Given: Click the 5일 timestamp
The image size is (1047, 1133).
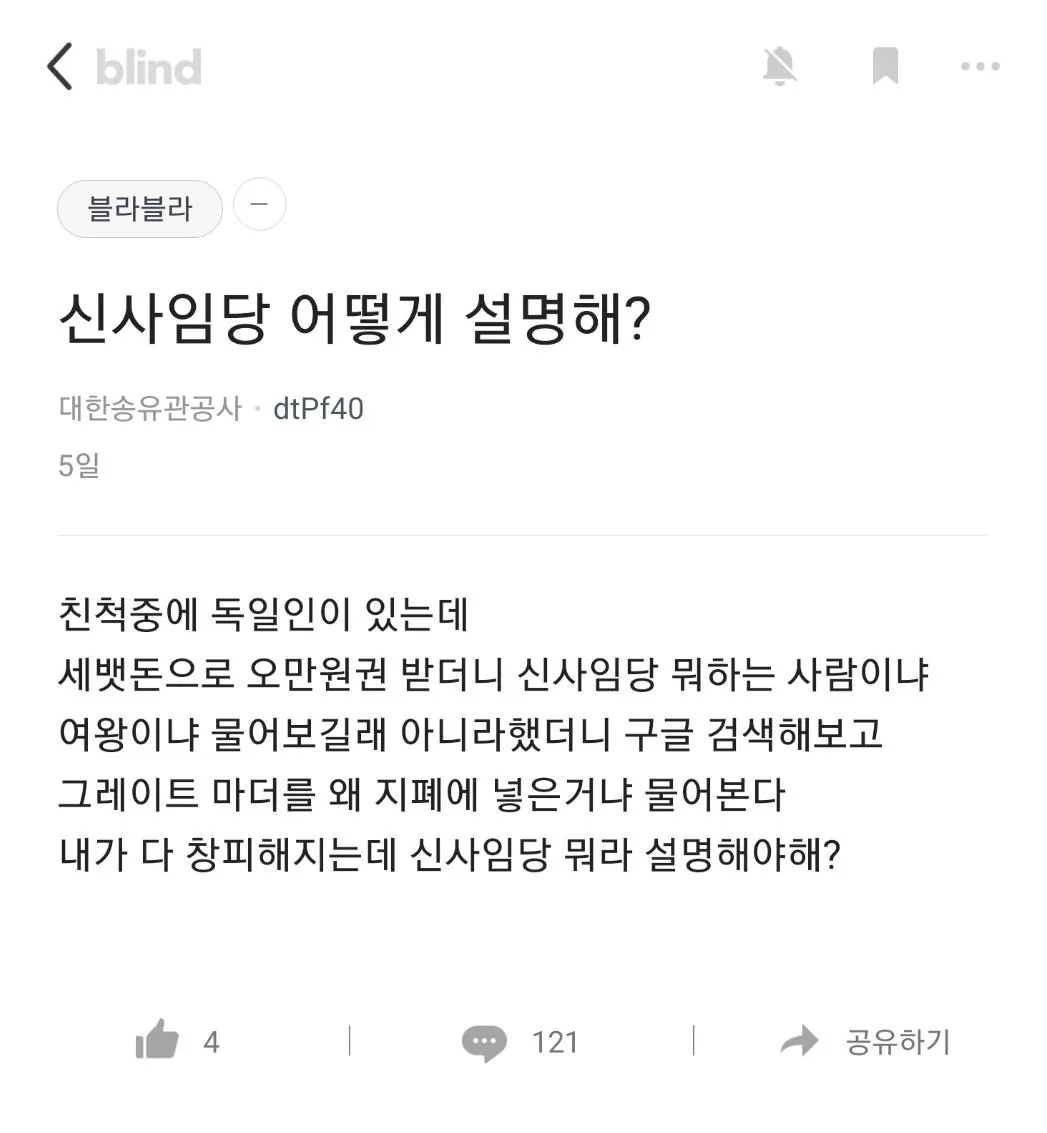Looking at the screenshot, I should tap(78, 465).
